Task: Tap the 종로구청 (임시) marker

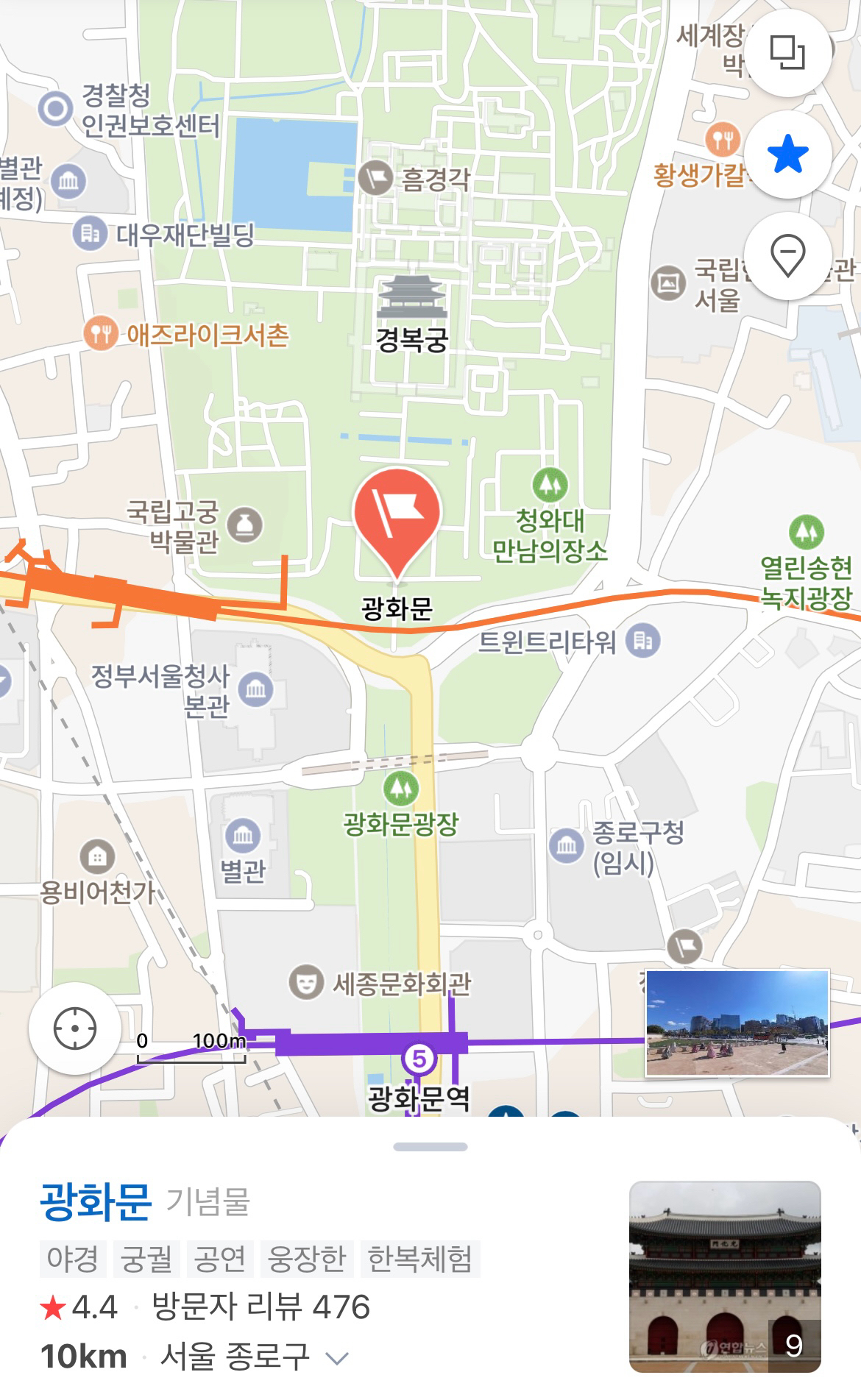Action: (x=567, y=845)
